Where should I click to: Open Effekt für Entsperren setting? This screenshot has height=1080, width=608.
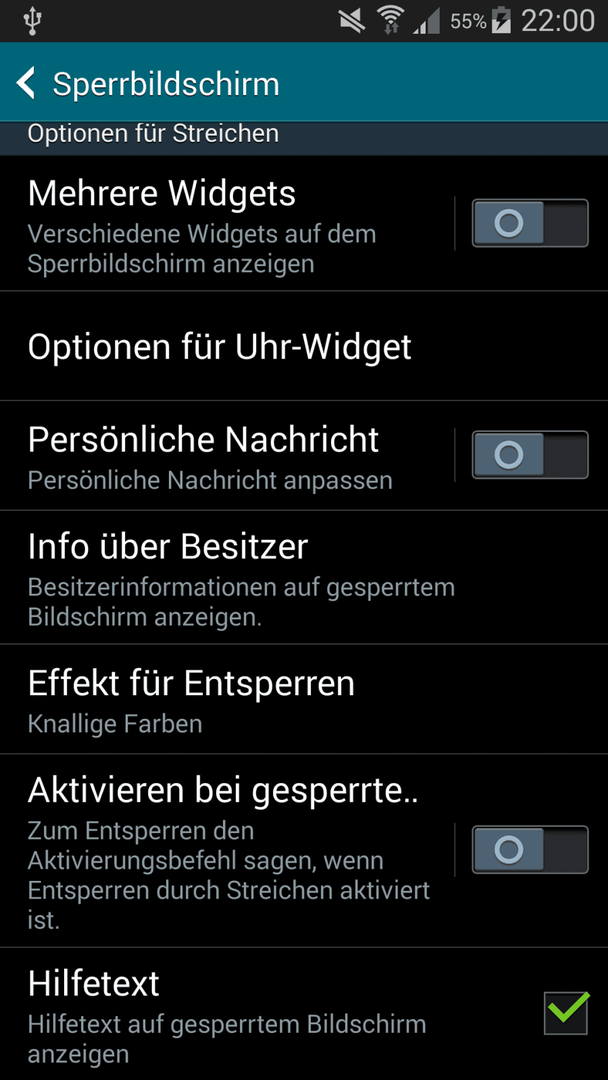click(304, 700)
